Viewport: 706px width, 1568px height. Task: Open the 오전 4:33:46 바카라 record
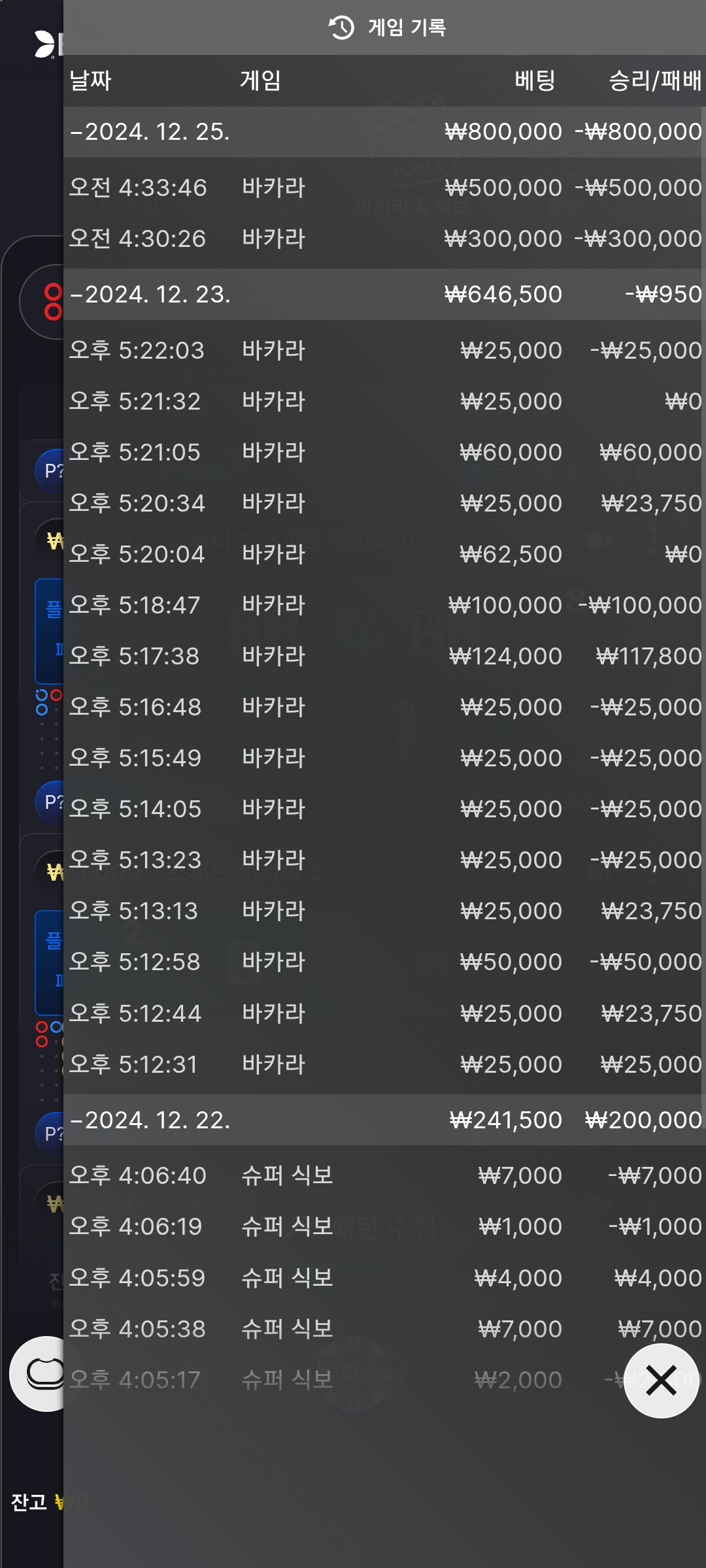pos(384,188)
